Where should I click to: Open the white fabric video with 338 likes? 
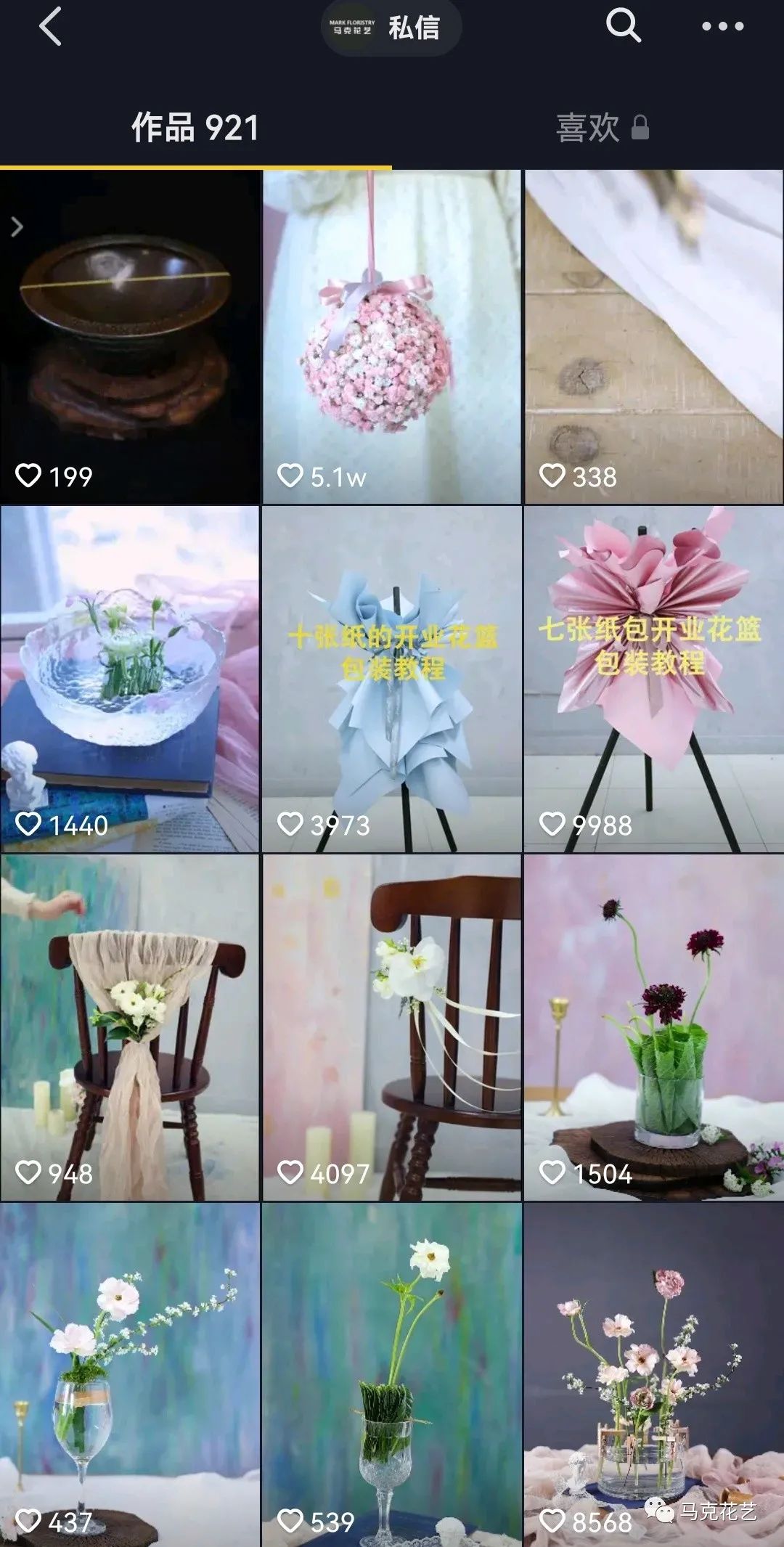(x=653, y=338)
